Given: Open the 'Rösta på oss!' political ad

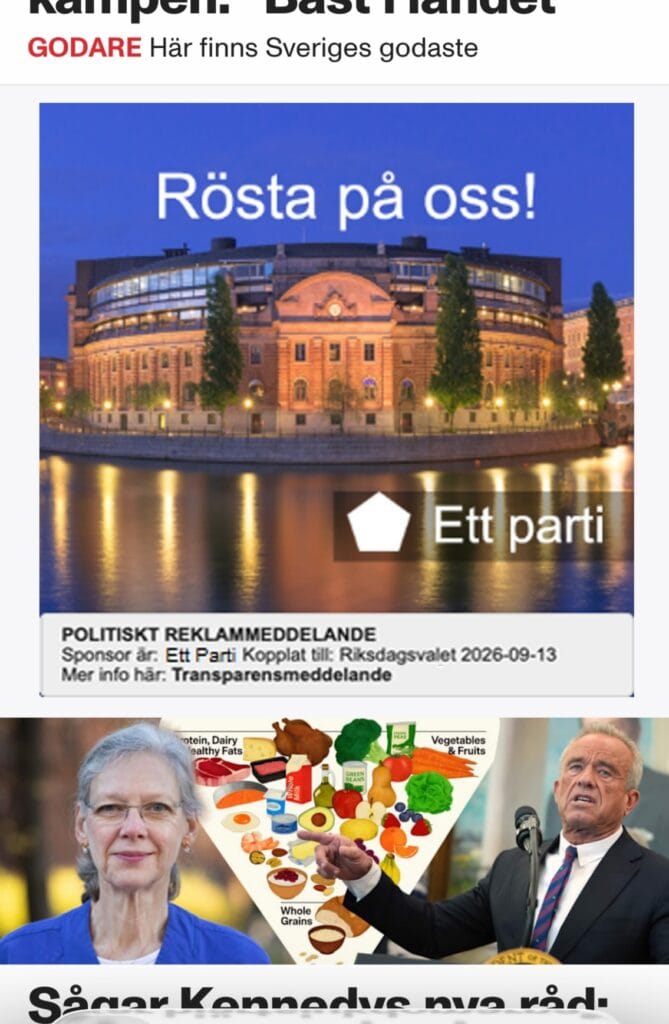Looking at the screenshot, I should point(336,358).
